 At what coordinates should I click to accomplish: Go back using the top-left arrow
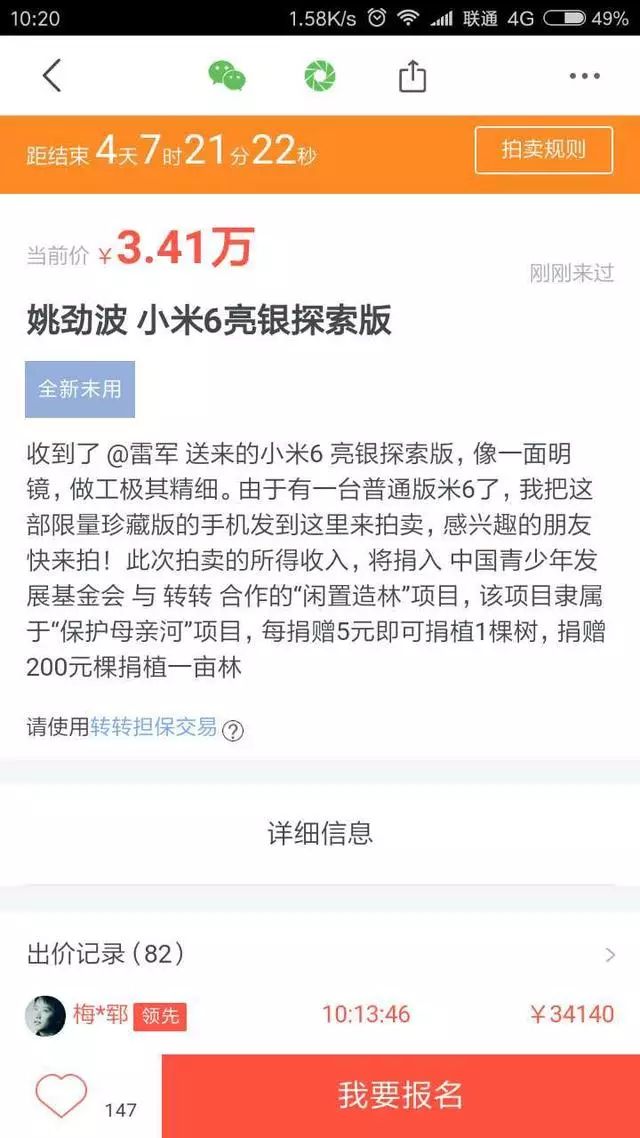tap(52, 75)
